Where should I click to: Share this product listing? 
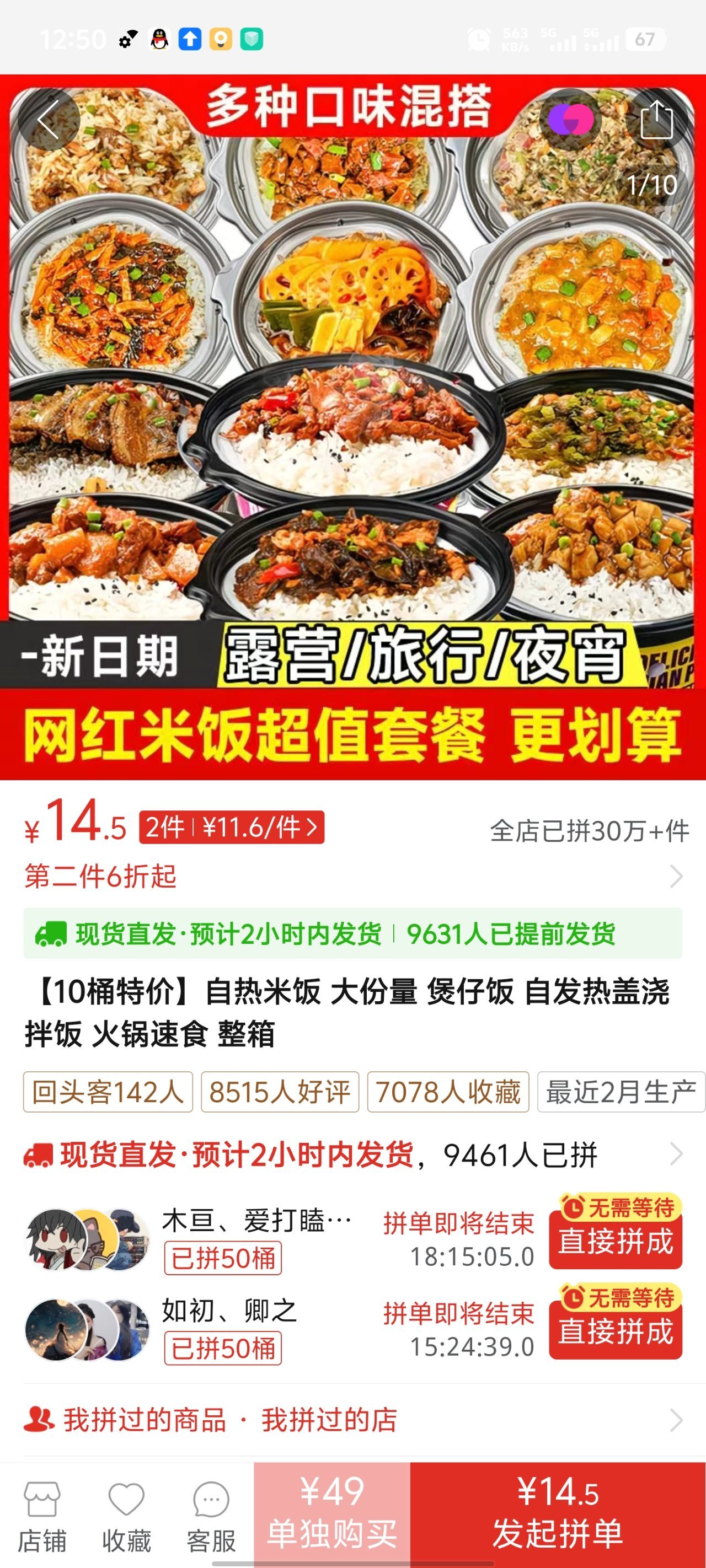click(x=656, y=119)
